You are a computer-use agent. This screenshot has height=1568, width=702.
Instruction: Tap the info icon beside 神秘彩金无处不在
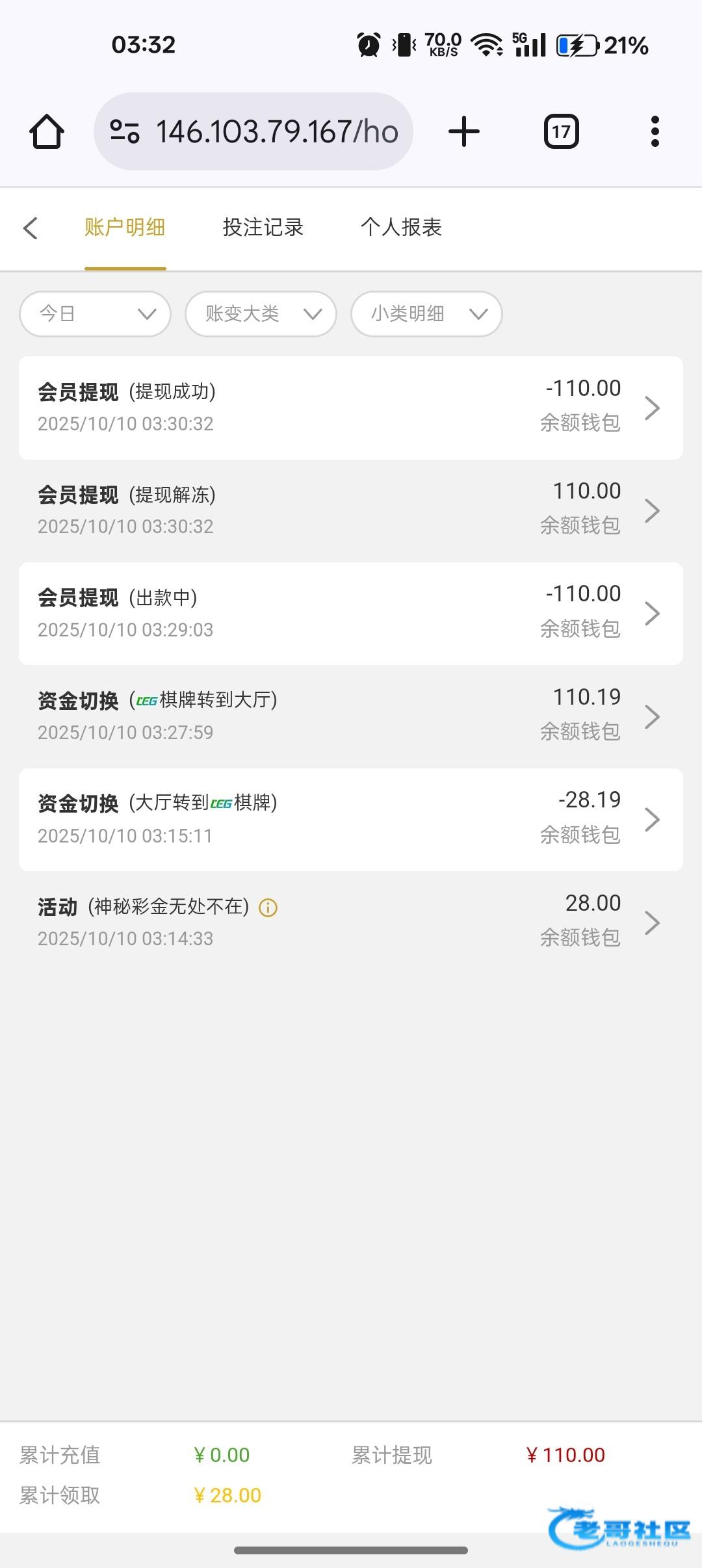[x=268, y=908]
